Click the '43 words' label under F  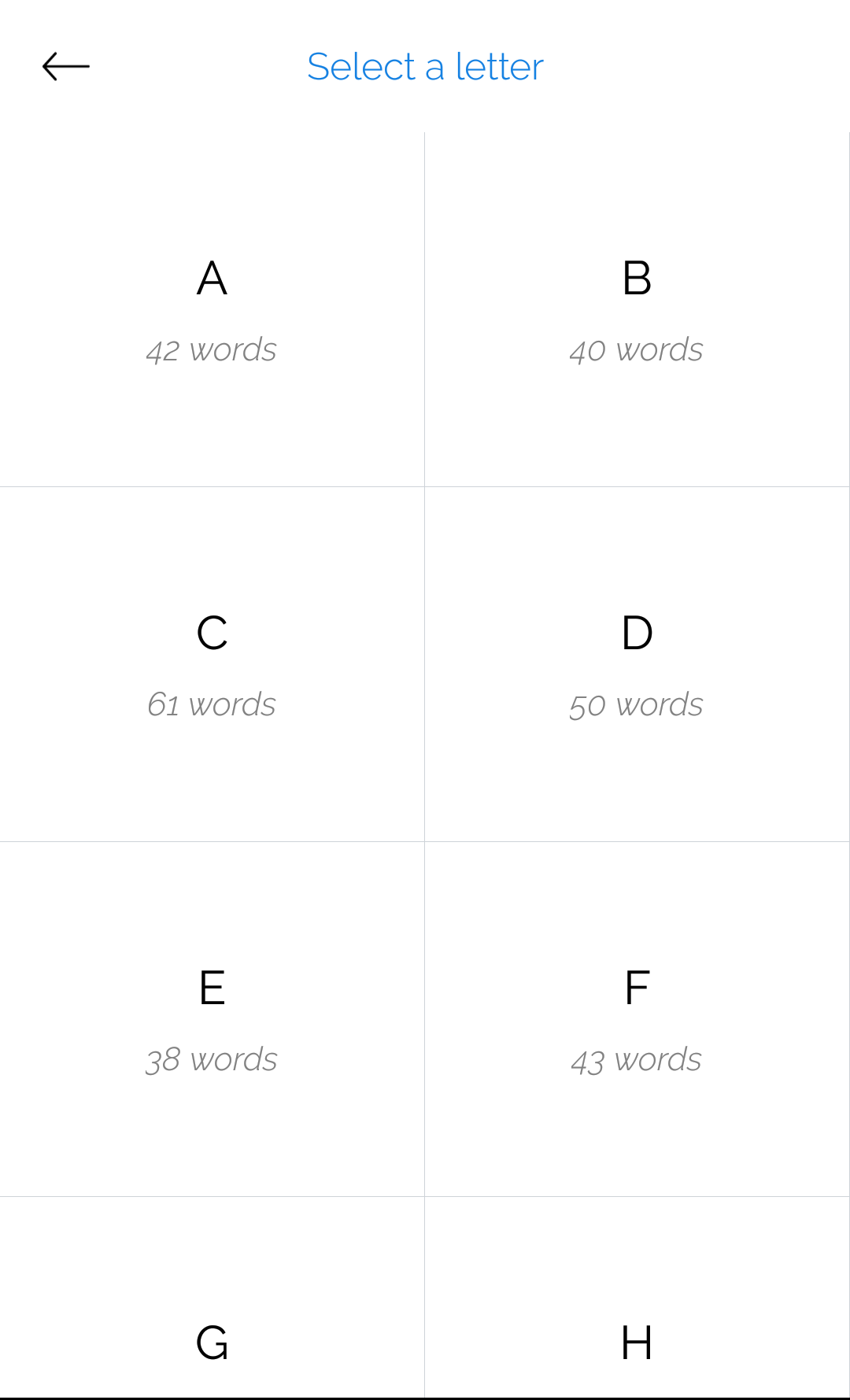click(x=636, y=1059)
